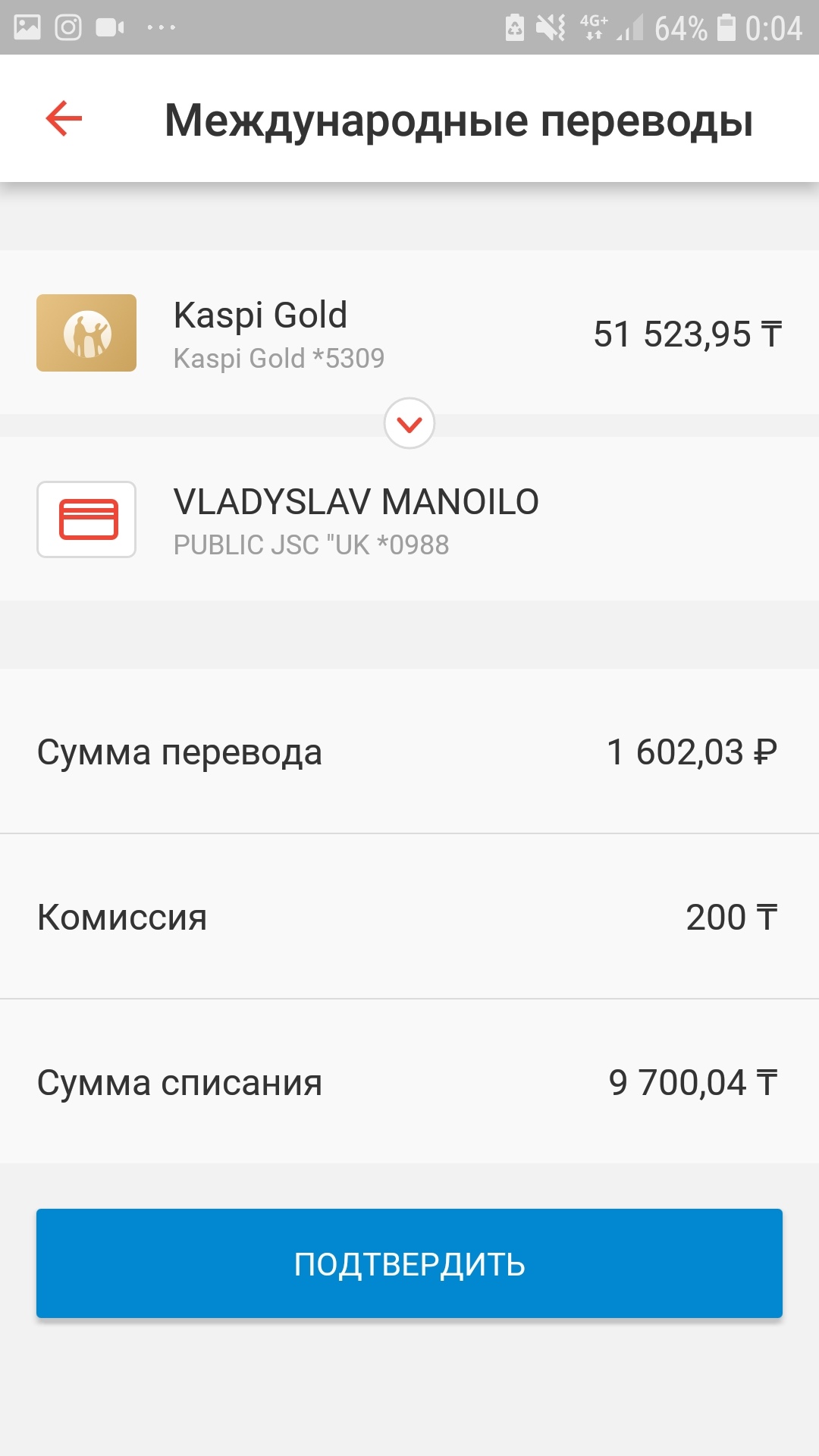The height and width of the screenshot is (1456, 819).
Task: Confirm transfer with ПОДТВЕРДИТЬ button
Action: click(x=409, y=1263)
